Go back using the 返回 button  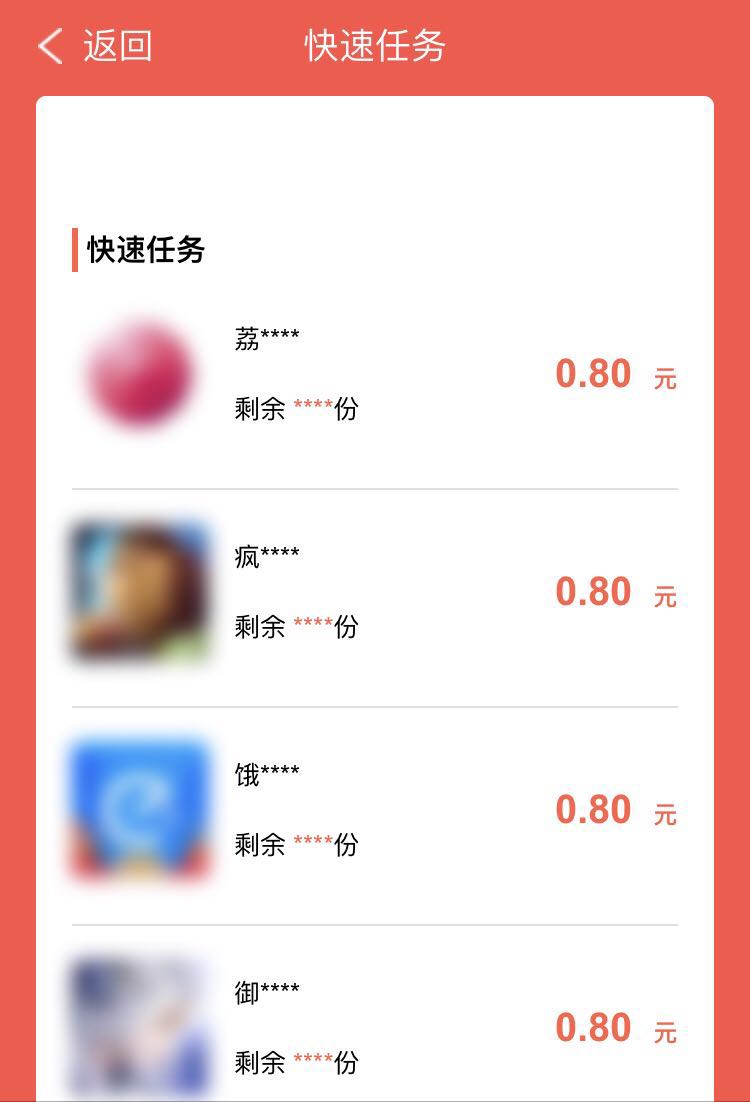coord(95,46)
